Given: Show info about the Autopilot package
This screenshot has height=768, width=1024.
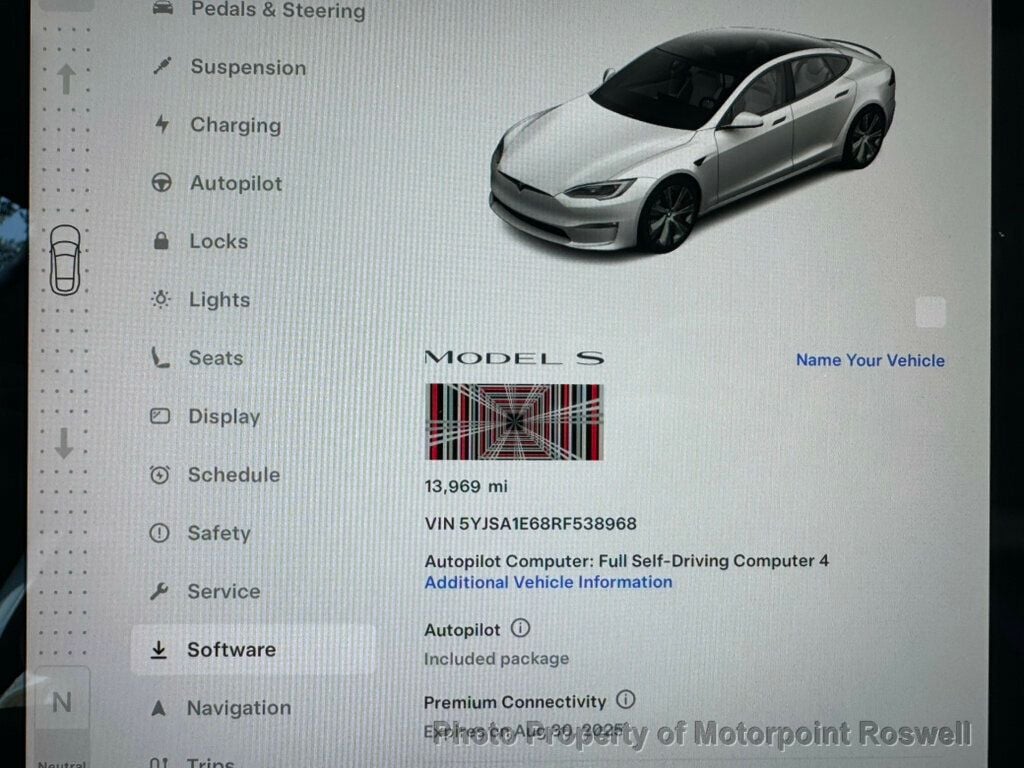Looking at the screenshot, I should [520, 629].
